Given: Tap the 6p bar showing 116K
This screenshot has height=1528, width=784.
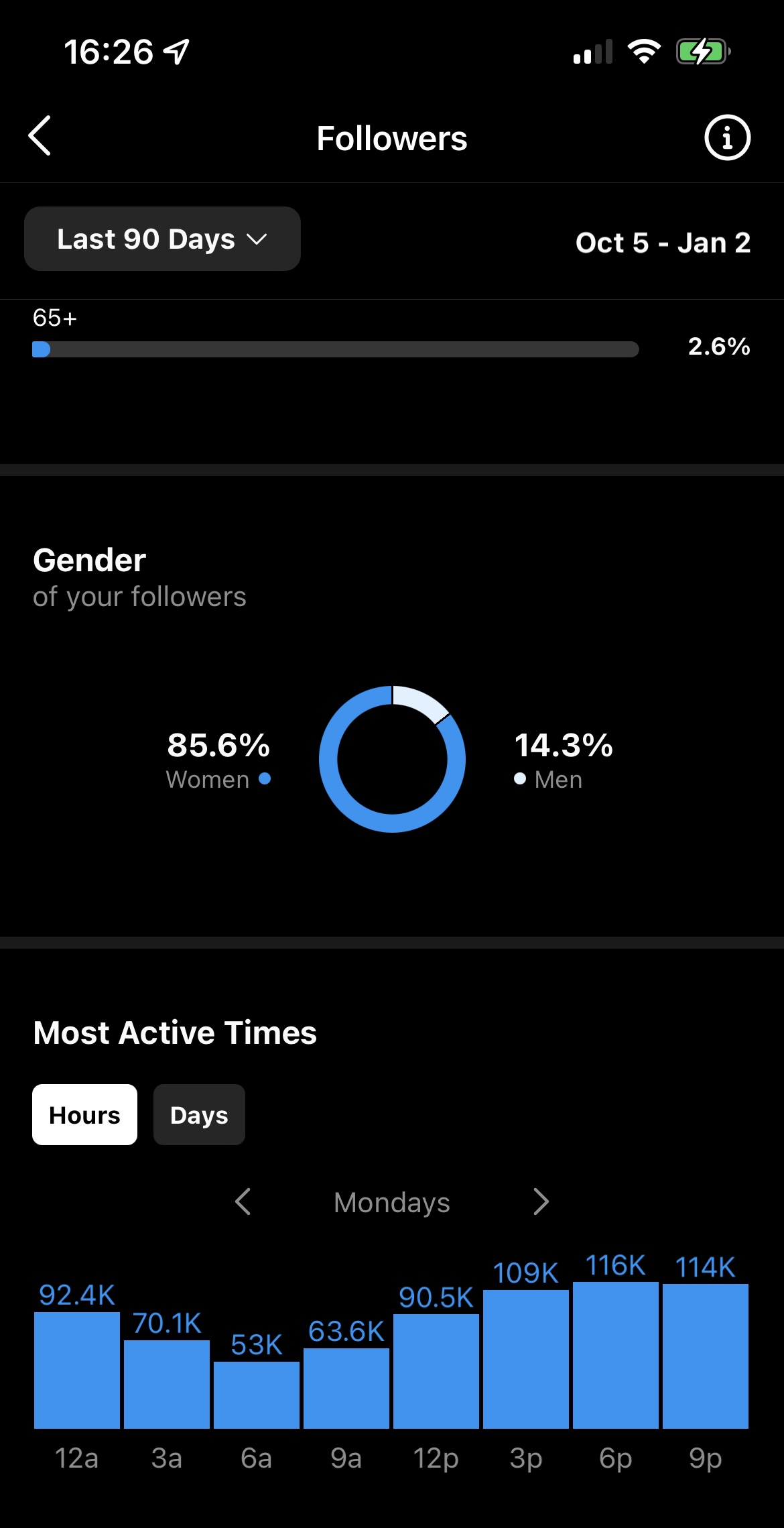Looking at the screenshot, I should (616, 1356).
